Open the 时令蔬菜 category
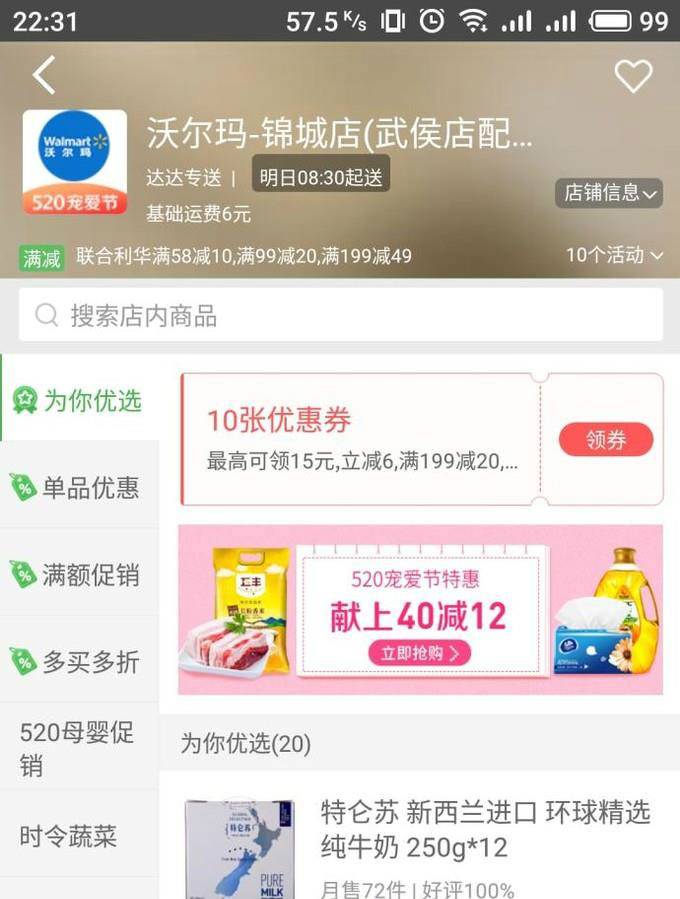Screen dimensions: 680x899 tap(70, 836)
